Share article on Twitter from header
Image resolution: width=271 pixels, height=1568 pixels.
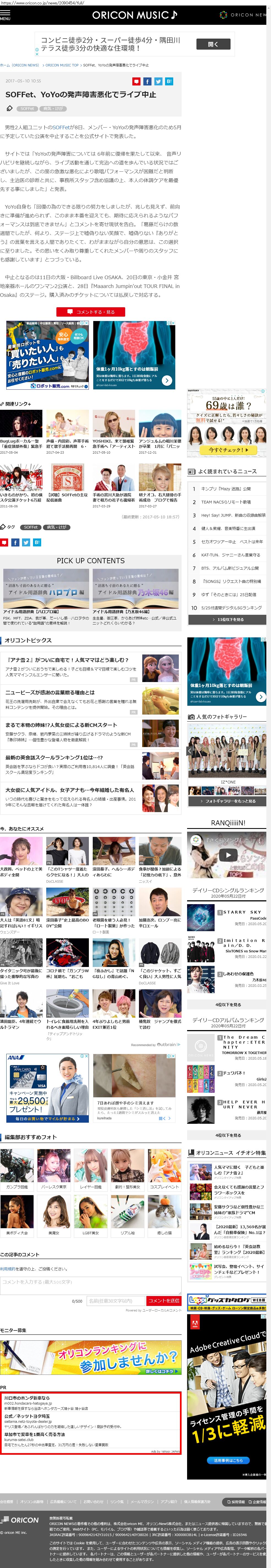pos(158,81)
